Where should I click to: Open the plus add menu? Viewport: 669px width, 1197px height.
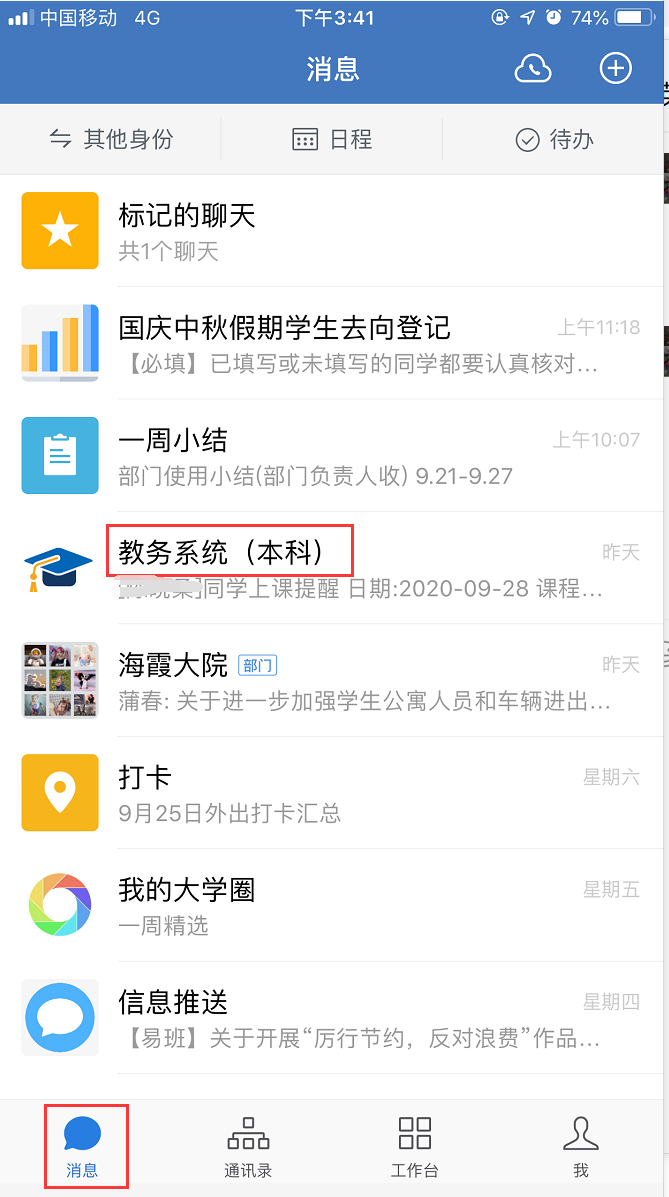(615, 69)
